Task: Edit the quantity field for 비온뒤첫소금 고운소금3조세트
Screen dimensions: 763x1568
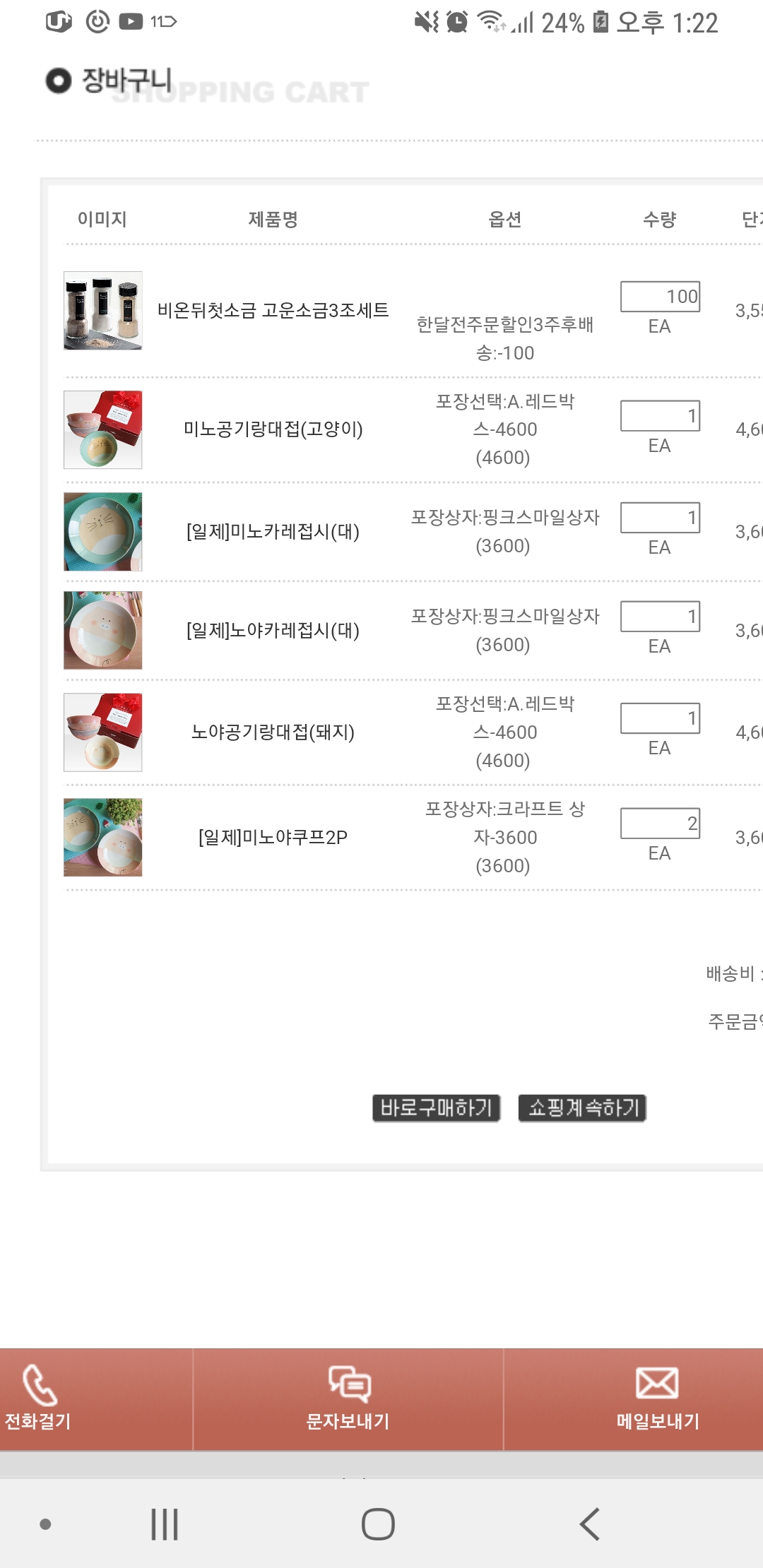Action: pyautogui.click(x=660, y=297)
